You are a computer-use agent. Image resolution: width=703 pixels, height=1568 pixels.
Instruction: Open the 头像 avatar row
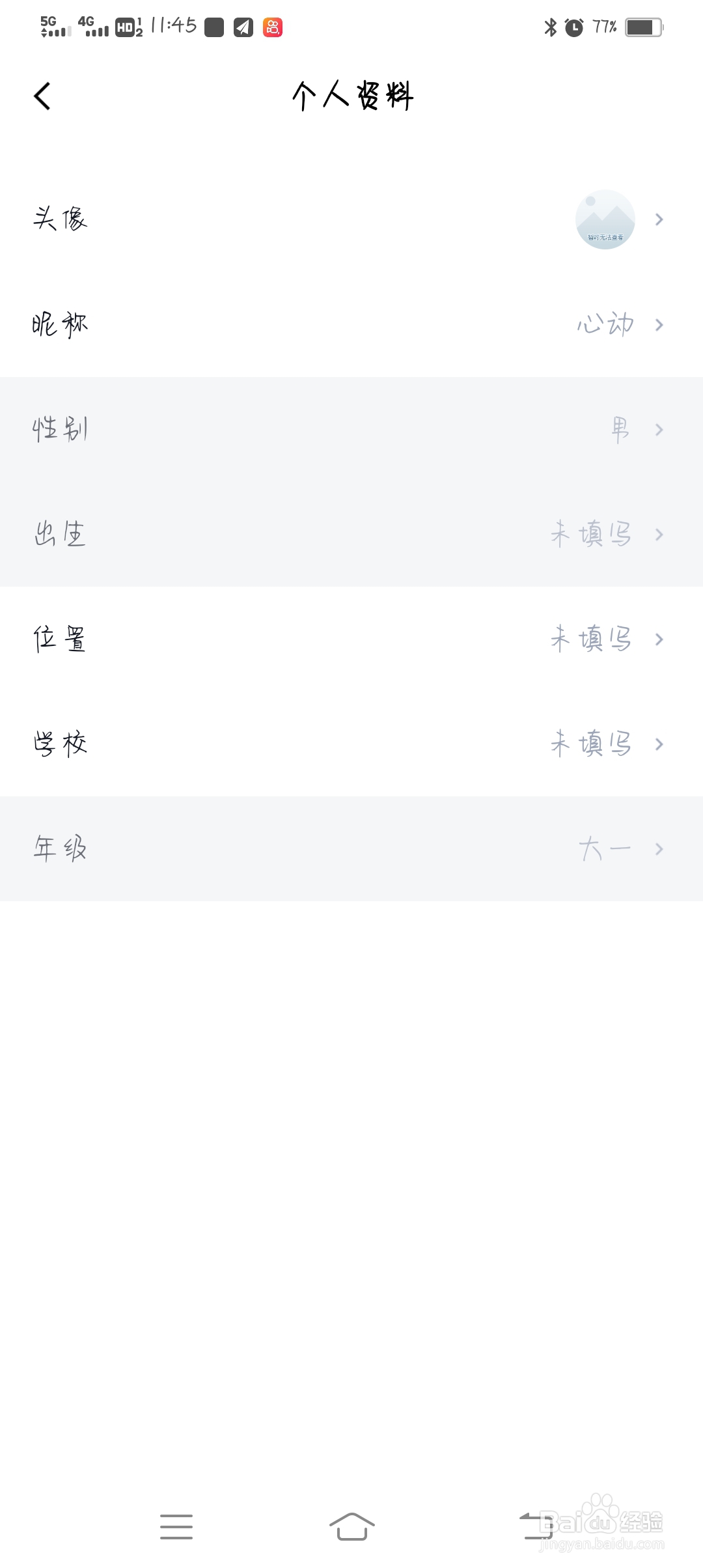click(x=351, y=219)
